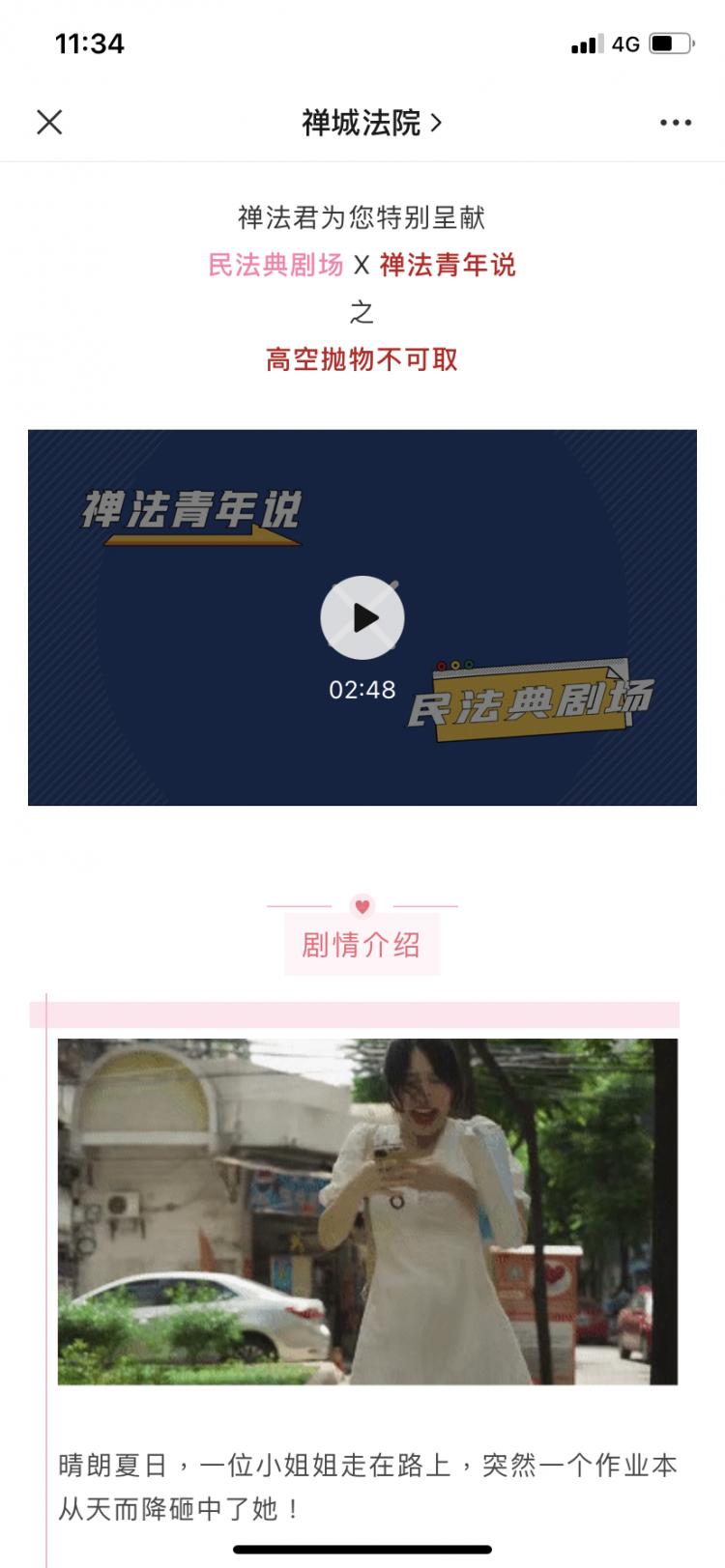Play the 02:48 video

362,618
